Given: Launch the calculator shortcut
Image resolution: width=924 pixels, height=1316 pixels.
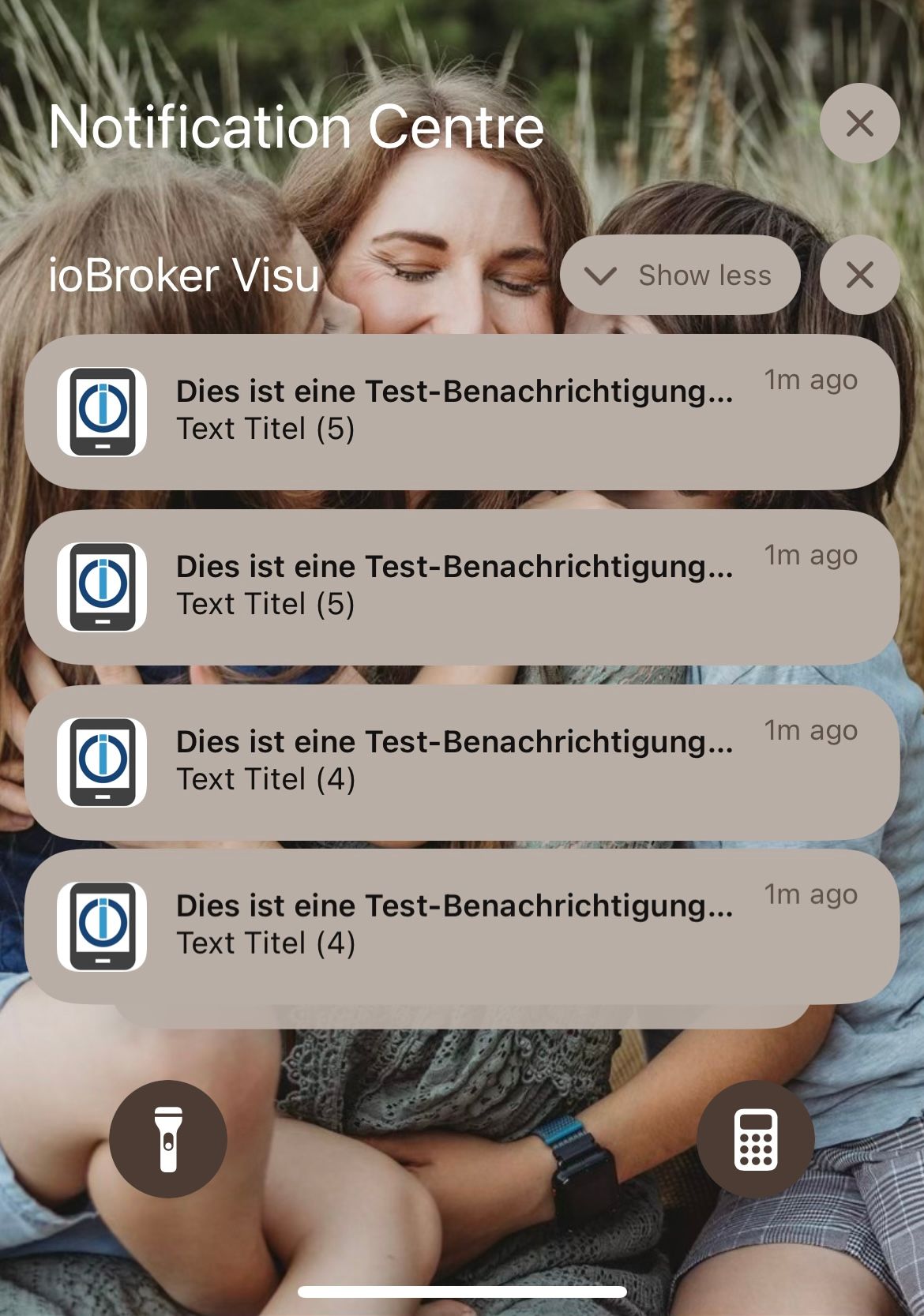Looking at the screenshot, I should 755,1138.
